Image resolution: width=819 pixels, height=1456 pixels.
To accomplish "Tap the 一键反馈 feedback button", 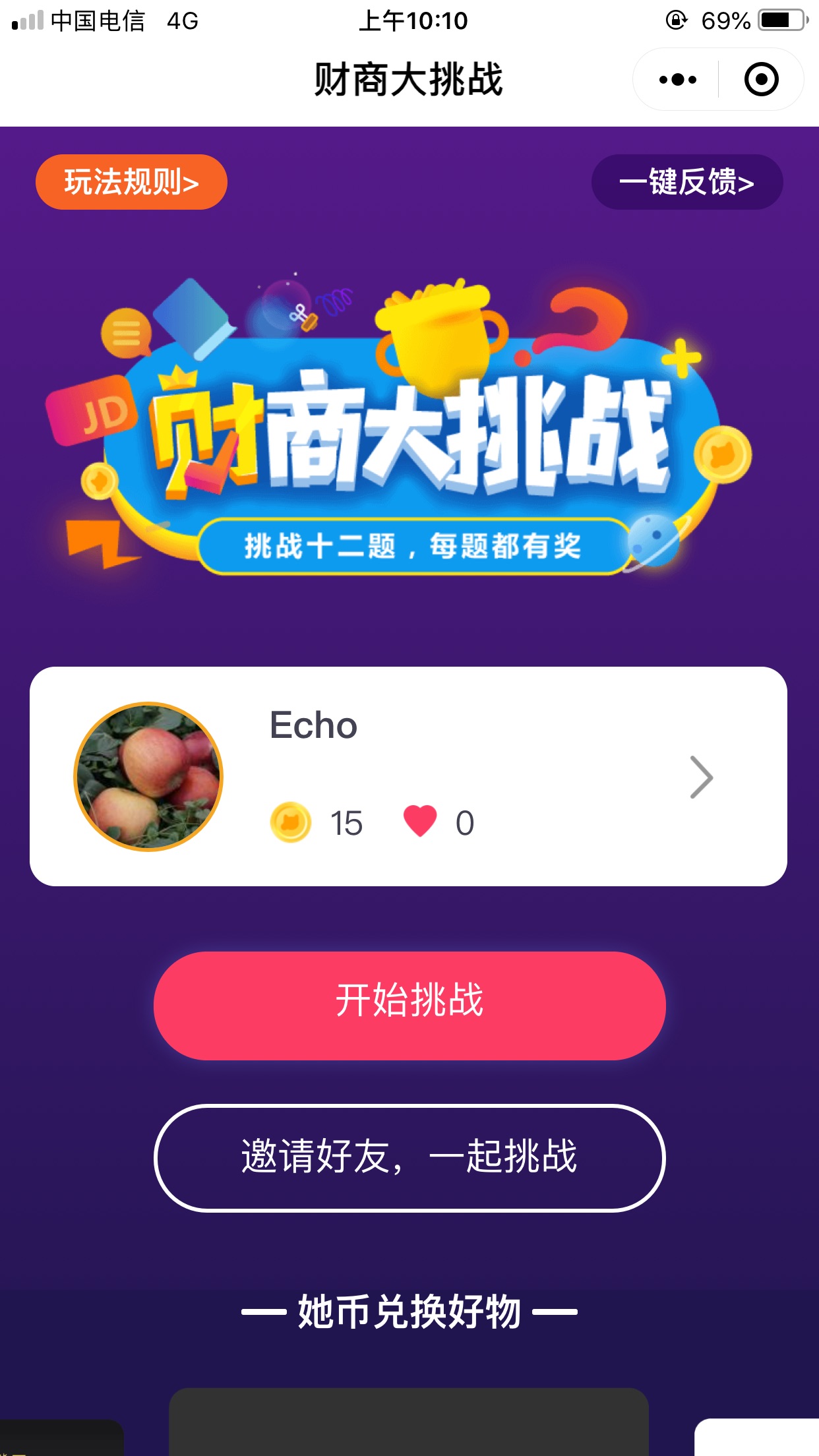I will tap(687, 182).
